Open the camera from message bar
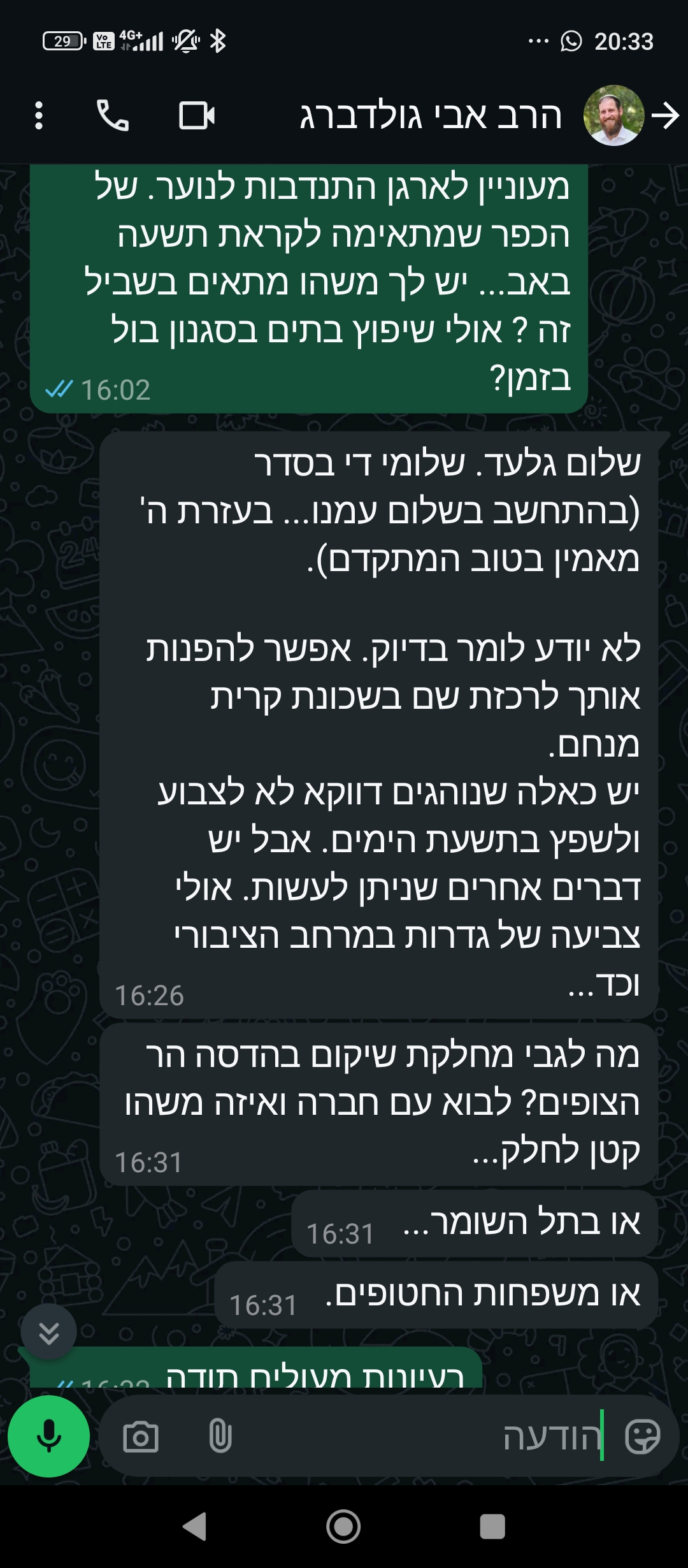This screenshot has height=1568, width=688. coord(140,1437)
